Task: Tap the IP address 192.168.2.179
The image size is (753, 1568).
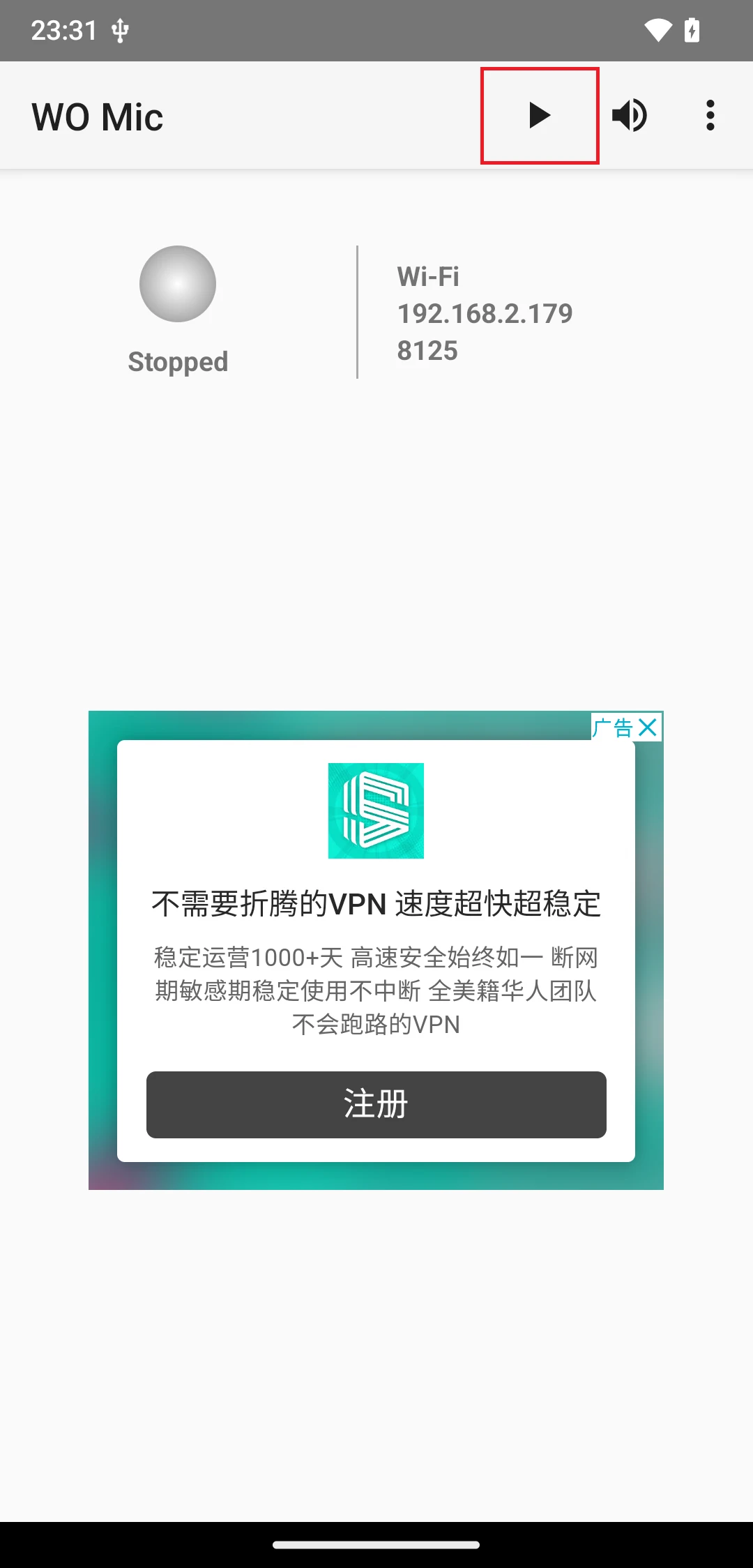Action: [484, 313]
